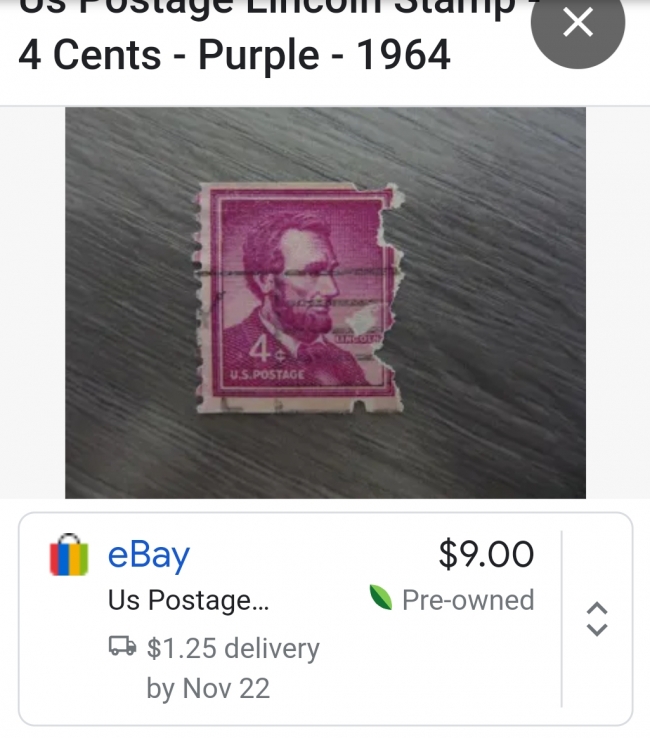Close the product detail panel
Image resolution: width=650 pixels, height=738 pixels.
point(577,23)
